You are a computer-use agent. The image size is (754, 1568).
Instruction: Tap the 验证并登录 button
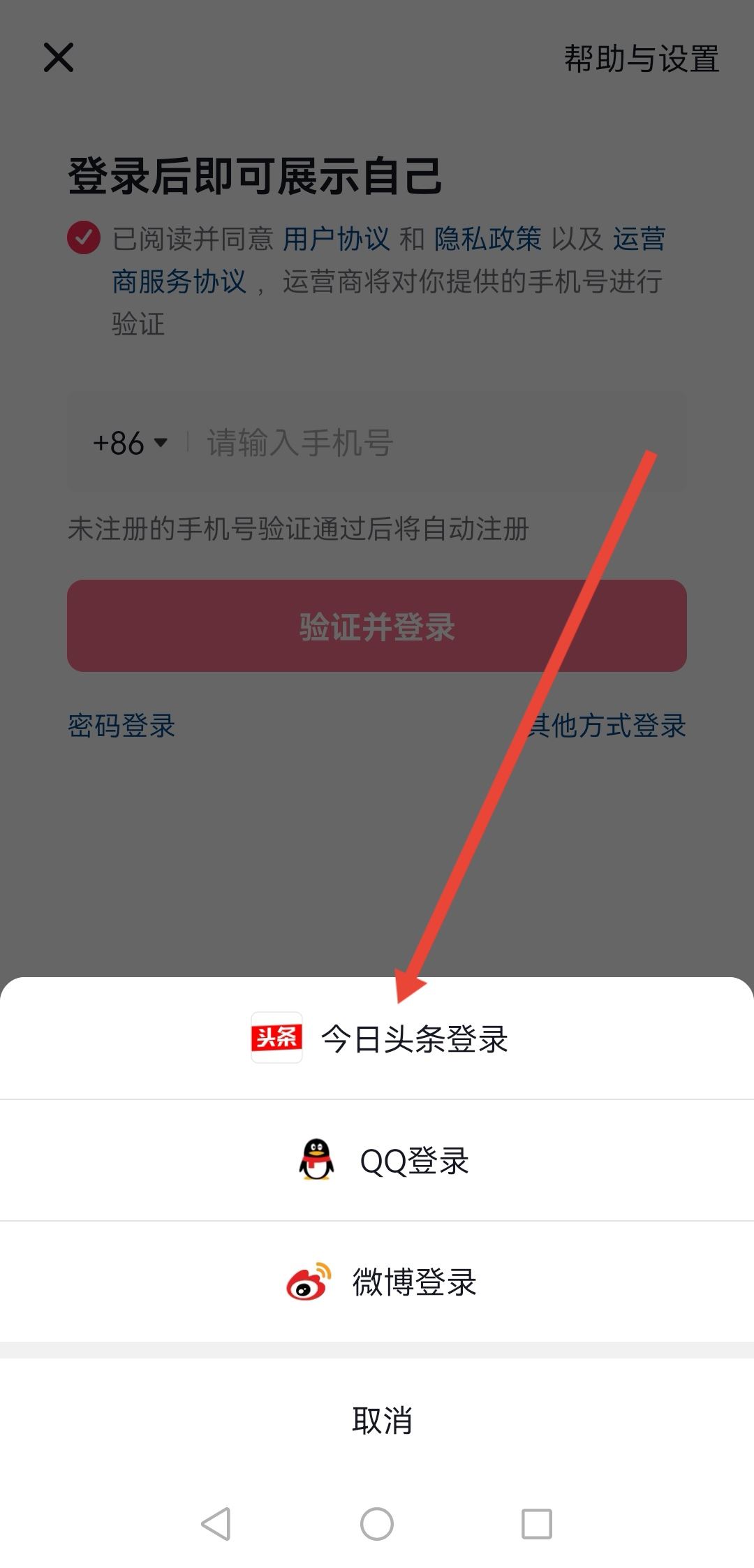pyautogui.click(x=377, y=627)
